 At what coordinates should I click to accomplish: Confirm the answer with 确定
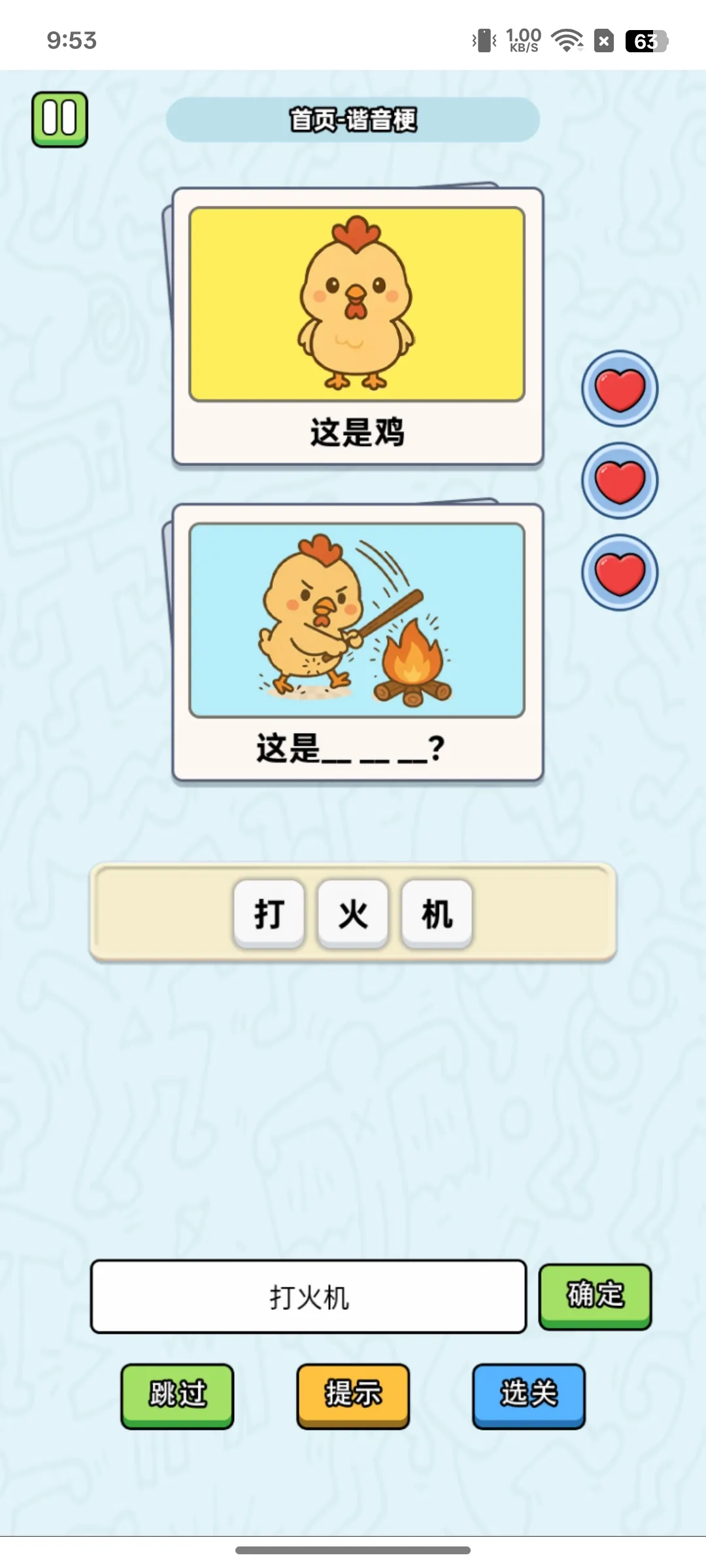[x=595, y=1296]
